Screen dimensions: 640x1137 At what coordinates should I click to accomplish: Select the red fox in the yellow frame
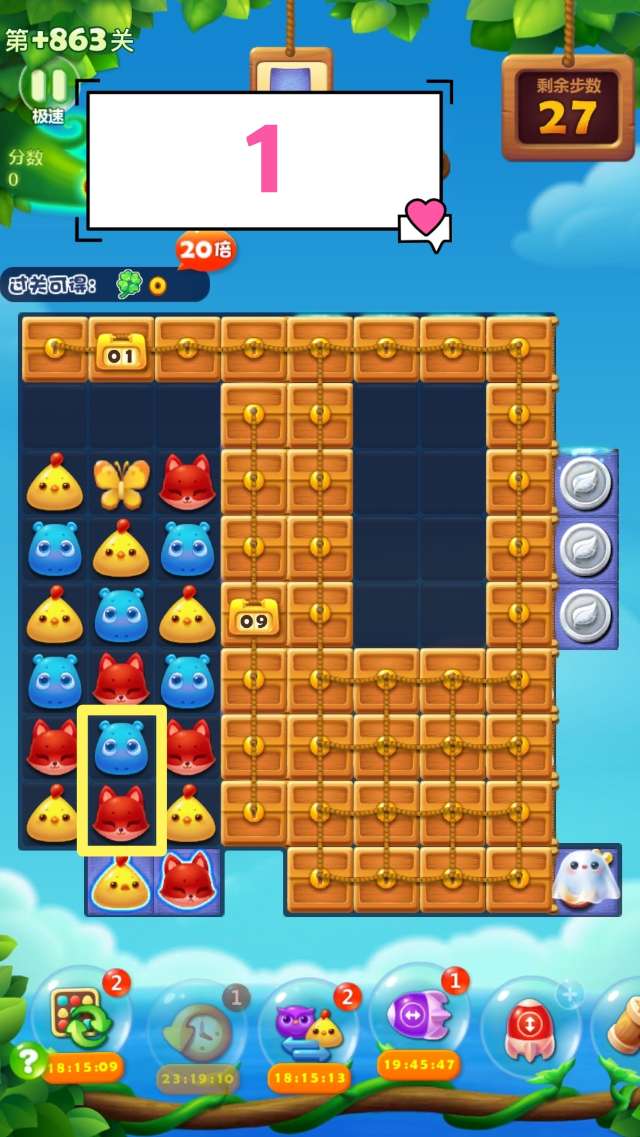pos(121,812)
